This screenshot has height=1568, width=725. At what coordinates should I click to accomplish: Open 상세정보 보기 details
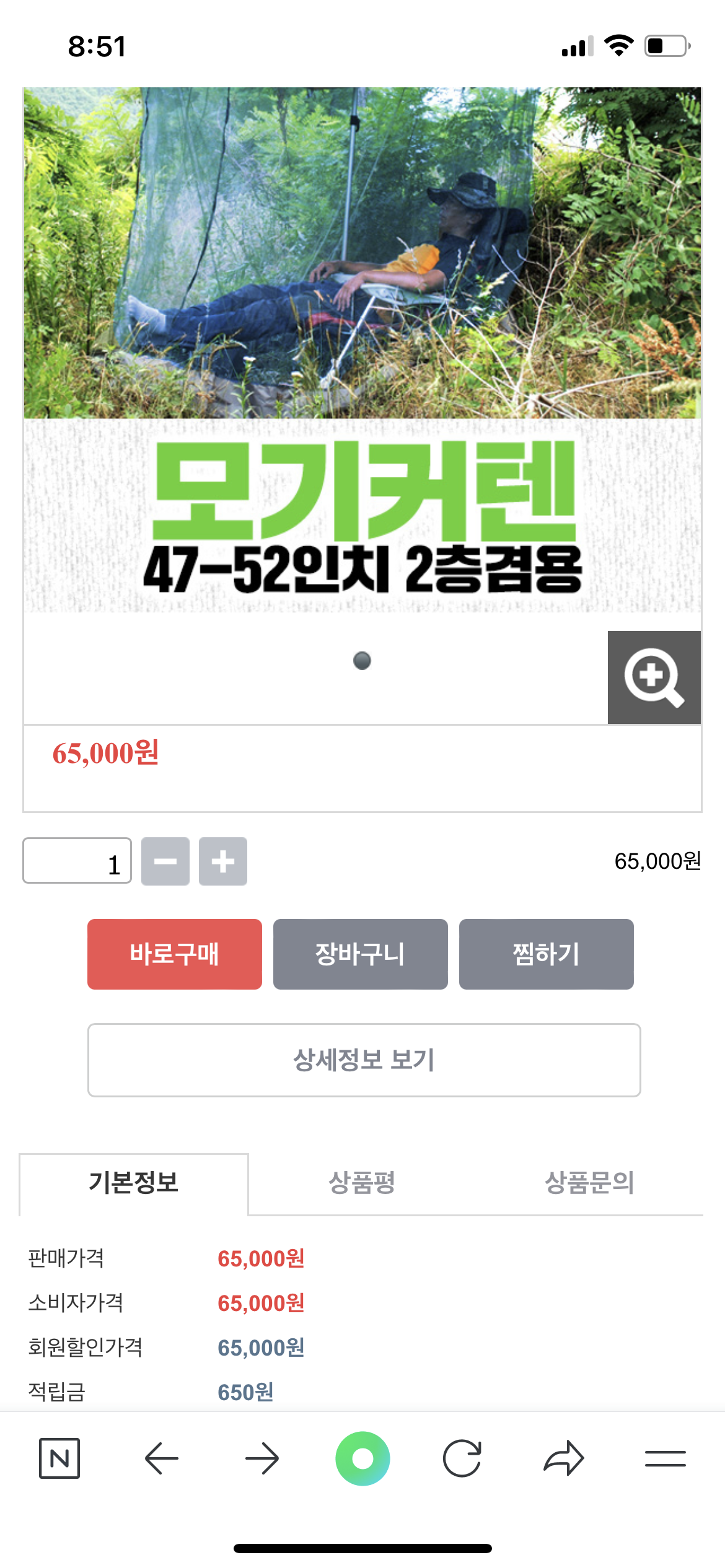[364, 1060]
